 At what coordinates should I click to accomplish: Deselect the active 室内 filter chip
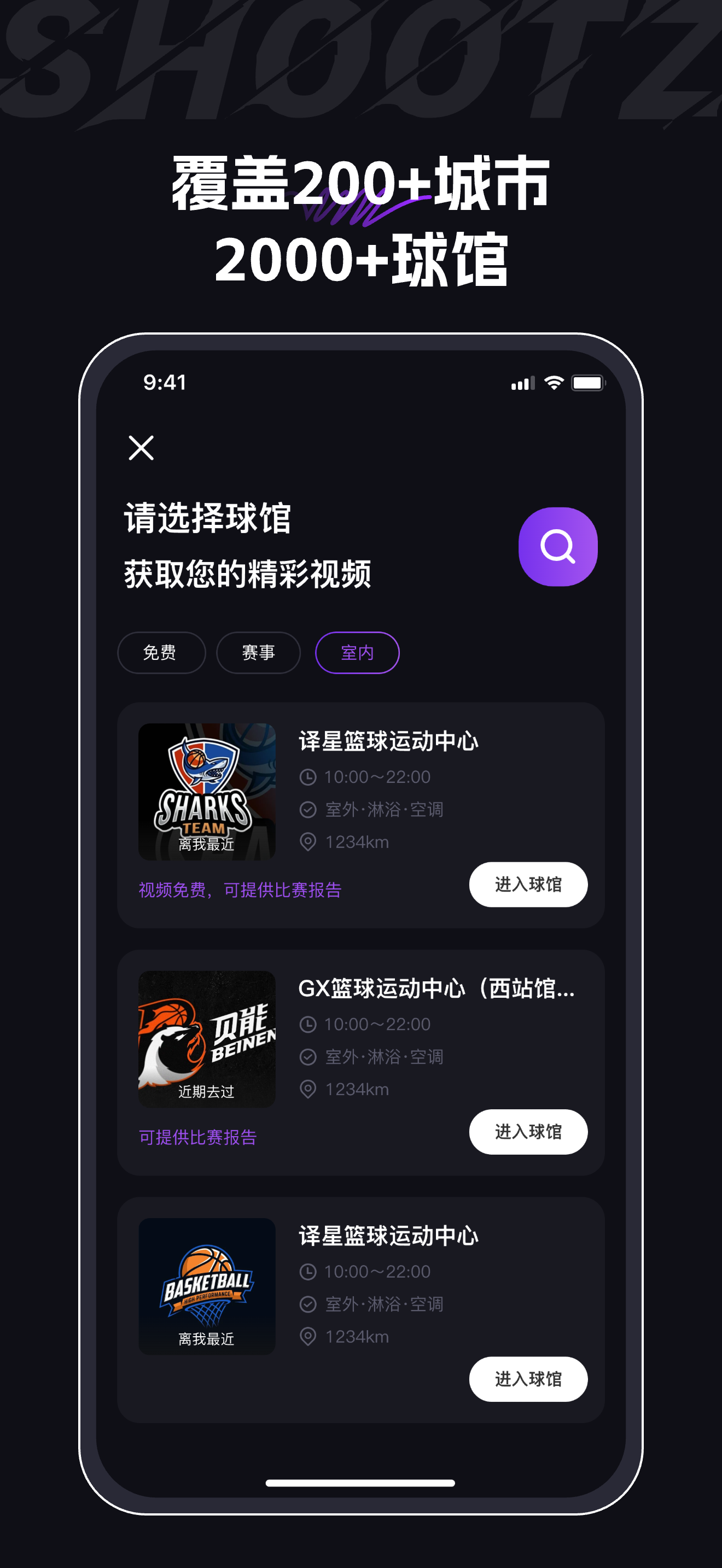click(357, 653)
